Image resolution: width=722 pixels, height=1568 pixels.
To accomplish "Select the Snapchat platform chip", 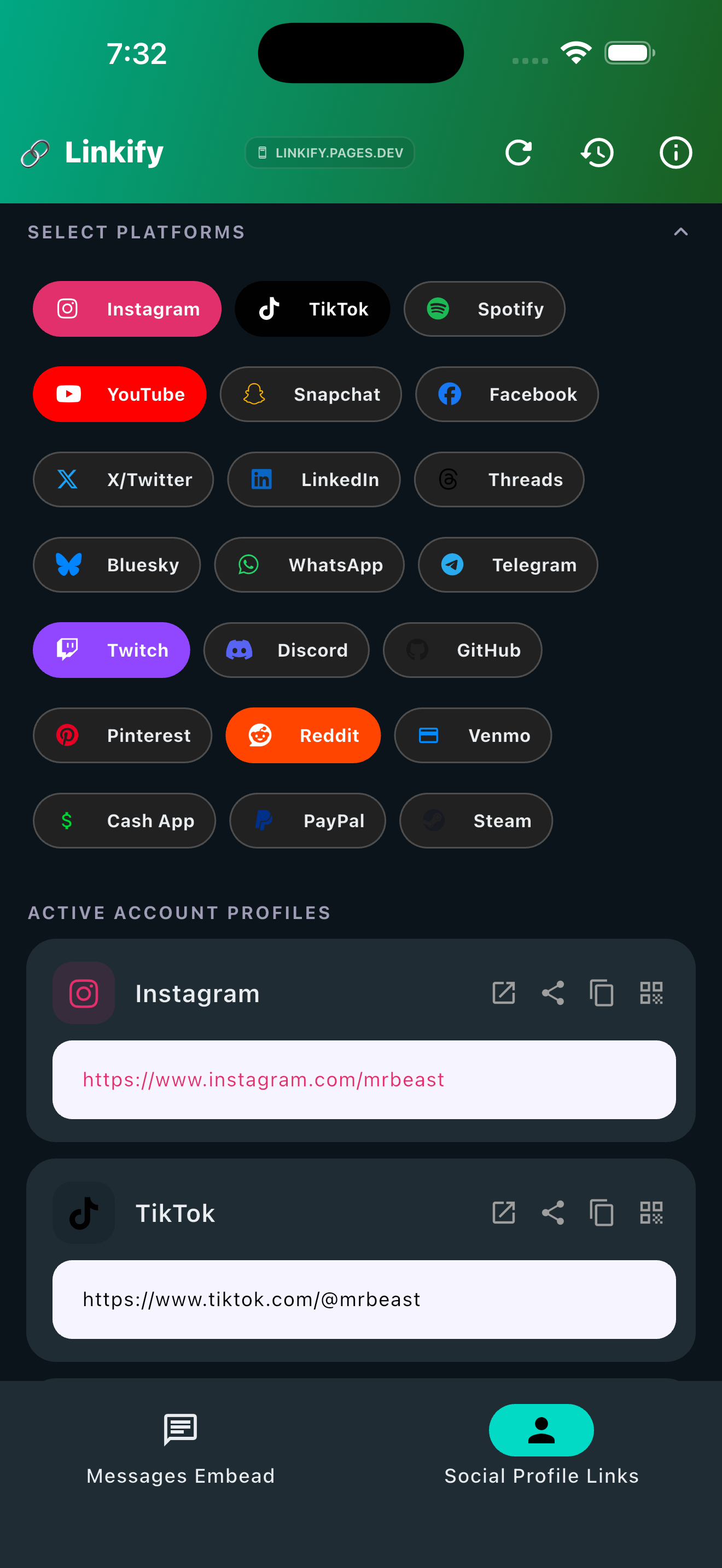I will tap(311, 394).
